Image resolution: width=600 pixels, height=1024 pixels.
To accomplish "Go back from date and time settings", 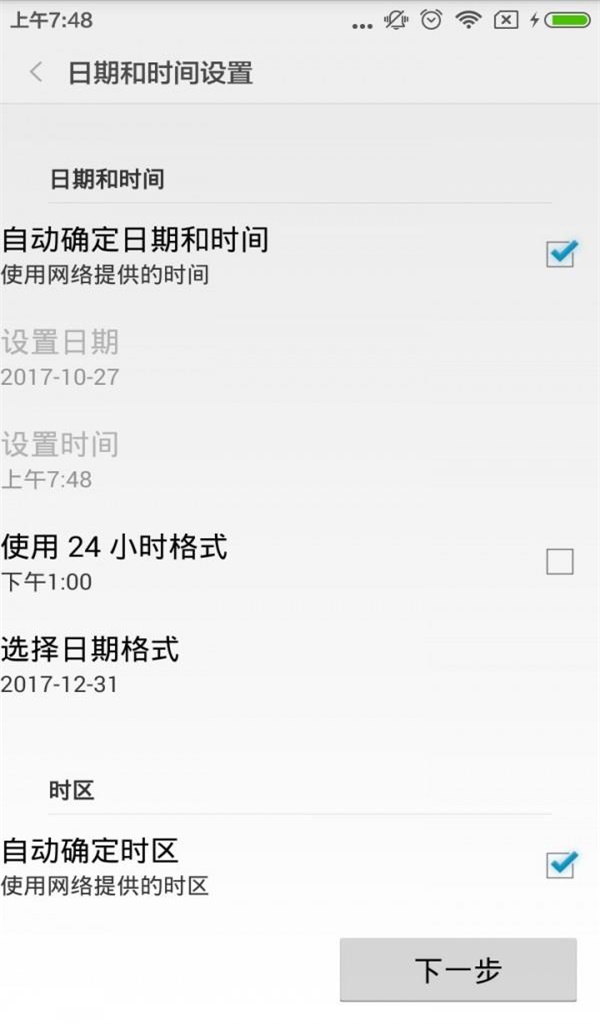I will [37, 72].
